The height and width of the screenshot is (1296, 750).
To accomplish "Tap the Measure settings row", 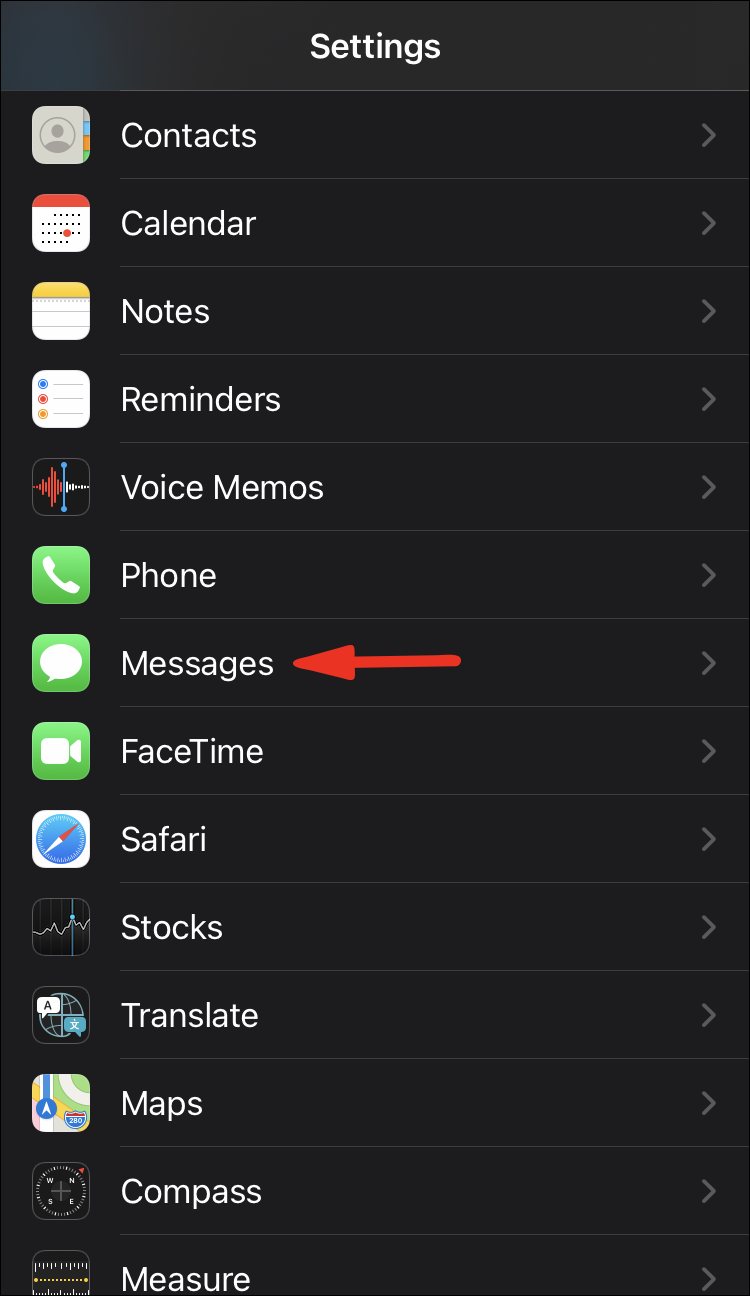I will click(x=186, y=1277).
